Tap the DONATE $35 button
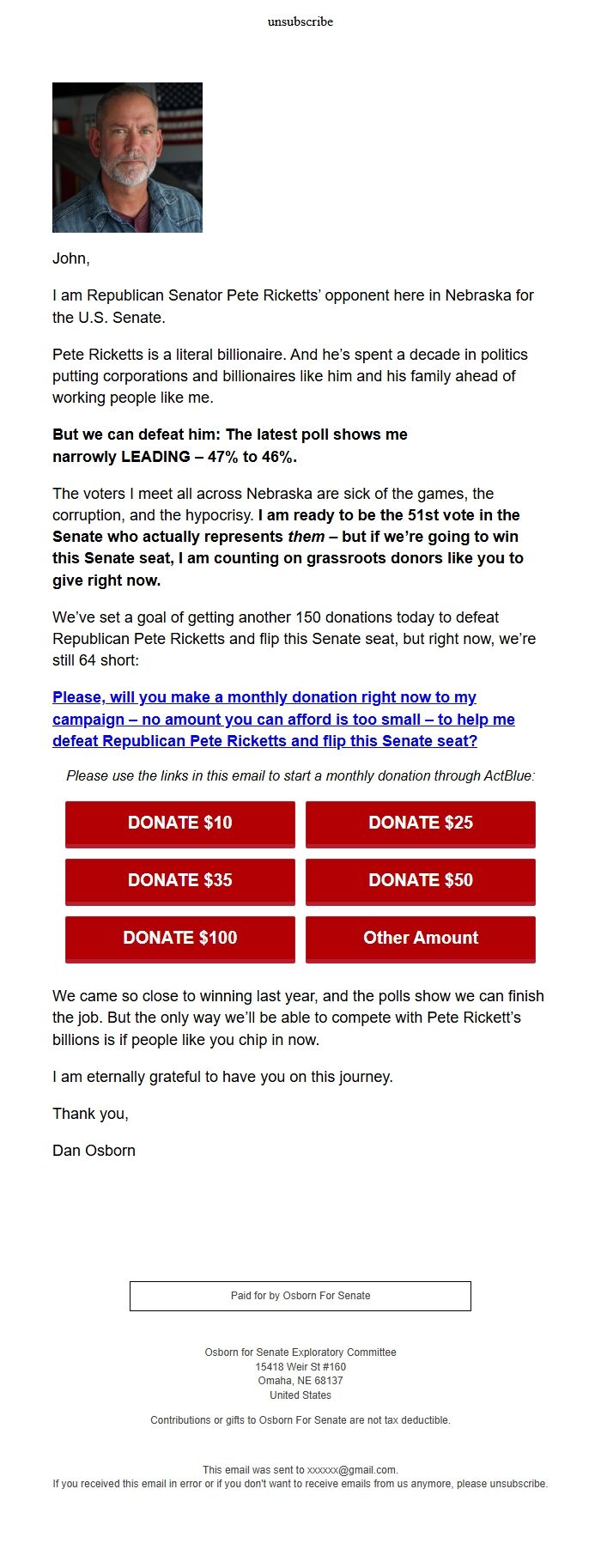Image resolution: width=601 pixels, height=1568 pixels. point(180,881)
